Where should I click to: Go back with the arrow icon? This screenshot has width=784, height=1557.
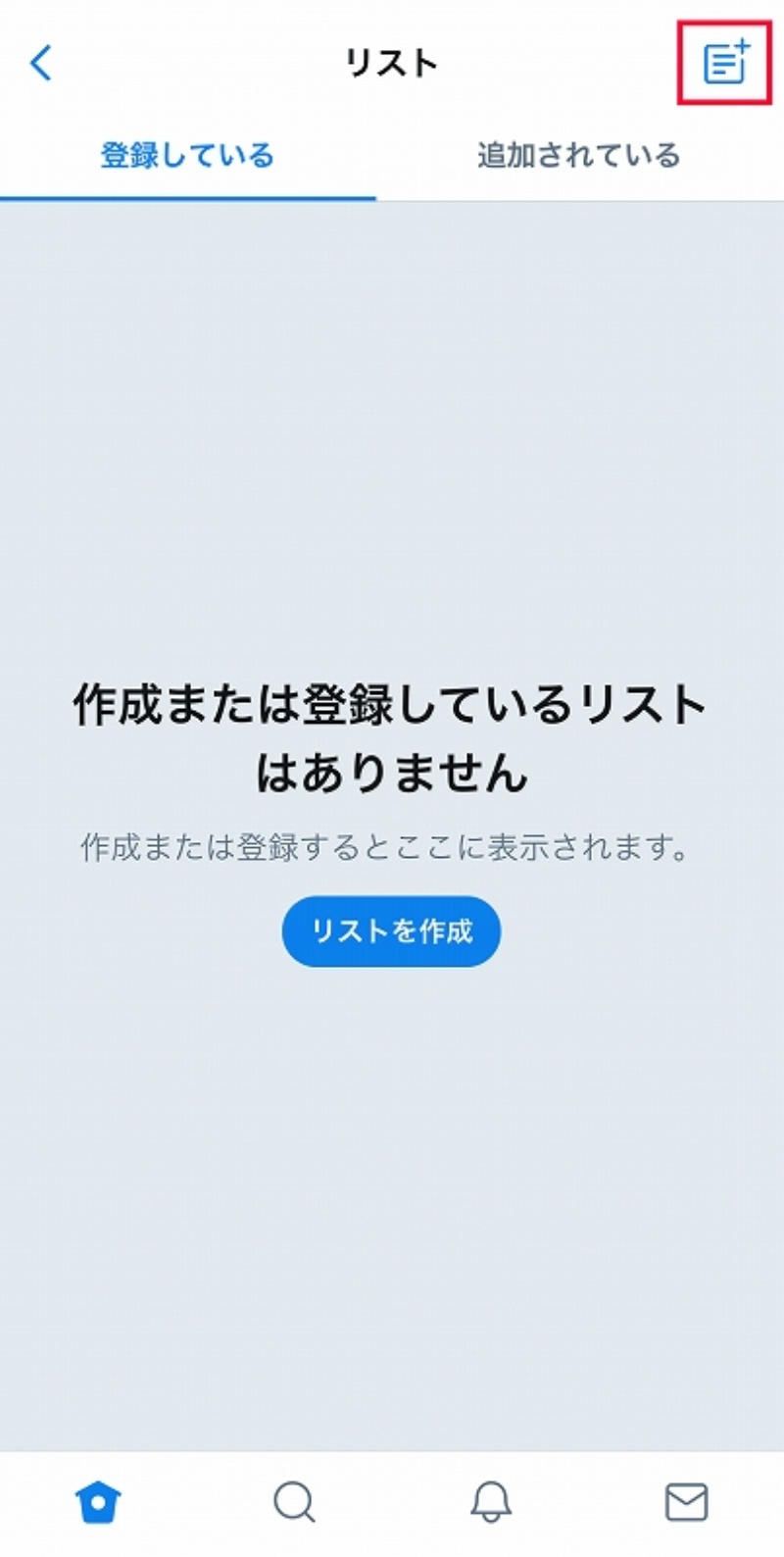pos(41,64)
